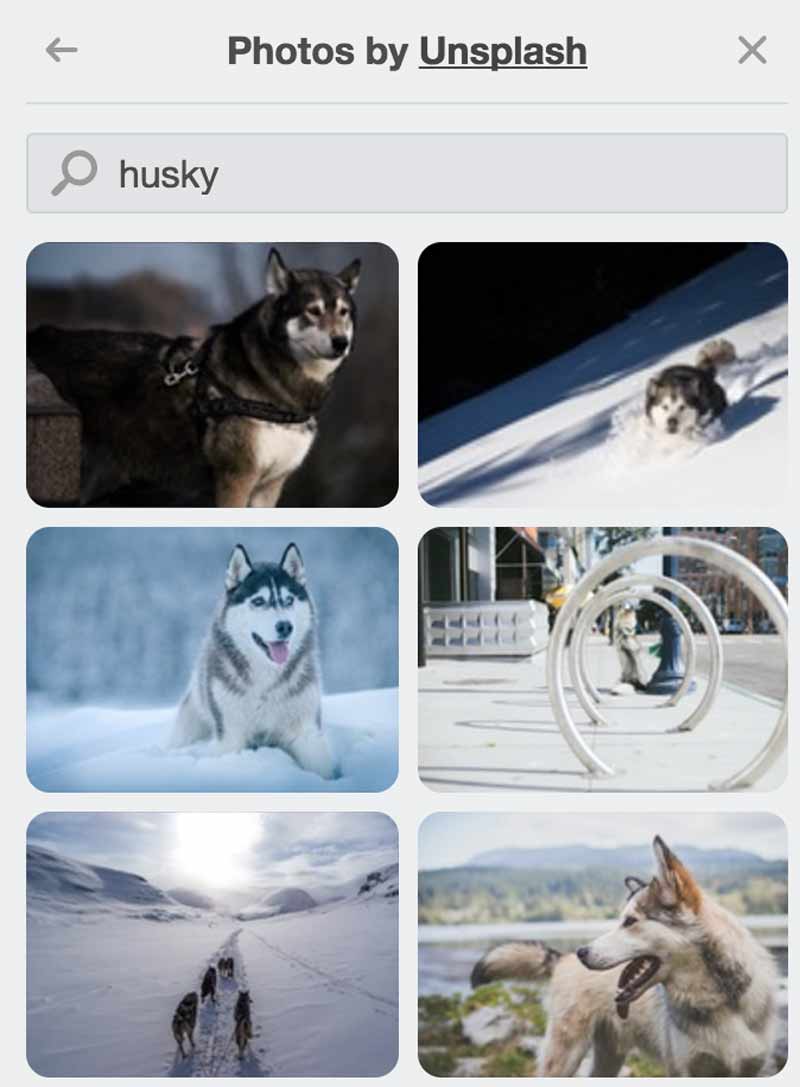Open the Unsplash link in the title
This screenshot has height=1087, width=800.
point(502,51)
